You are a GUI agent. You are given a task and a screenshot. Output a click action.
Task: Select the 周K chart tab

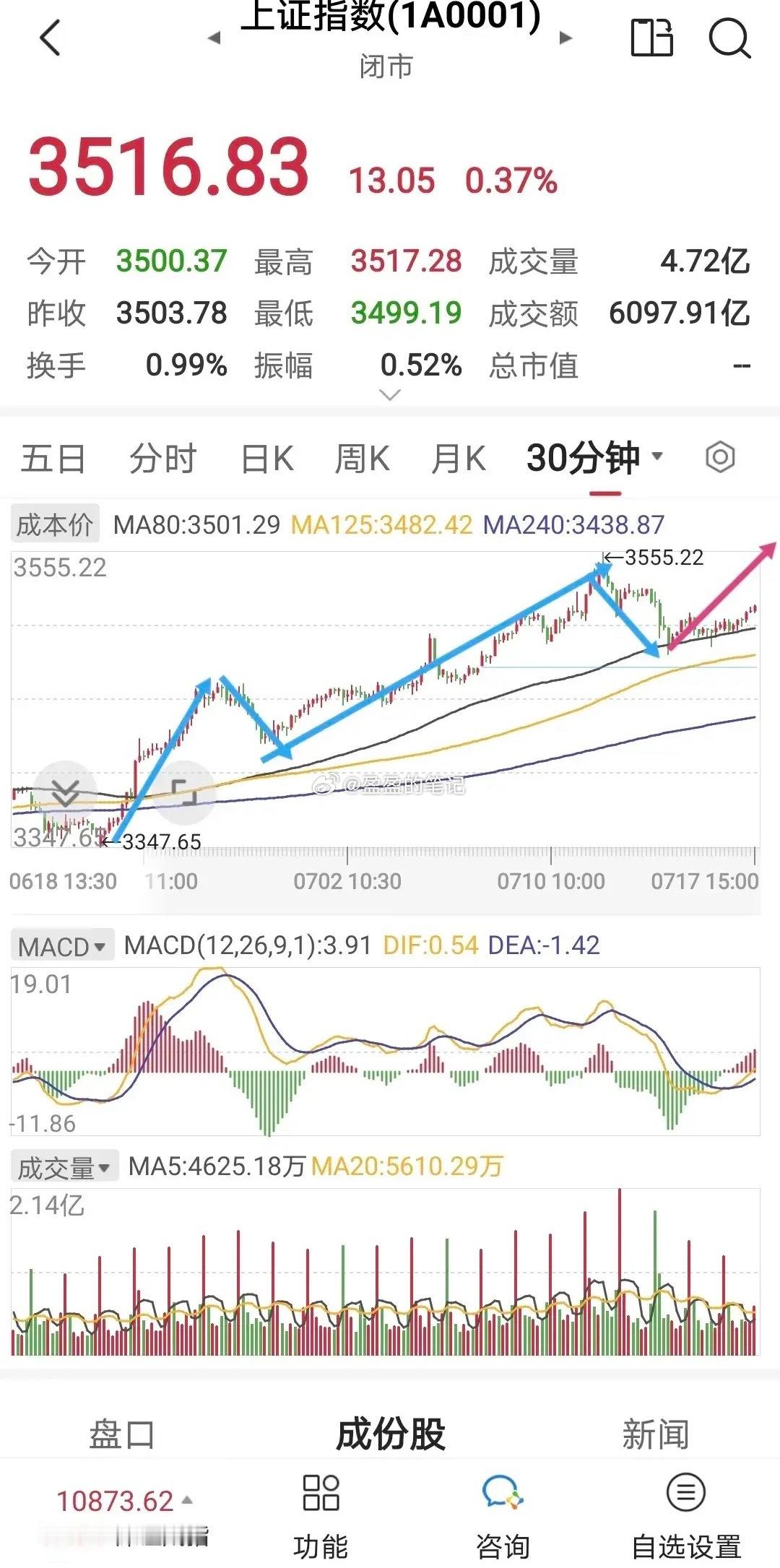click(362, 459)
